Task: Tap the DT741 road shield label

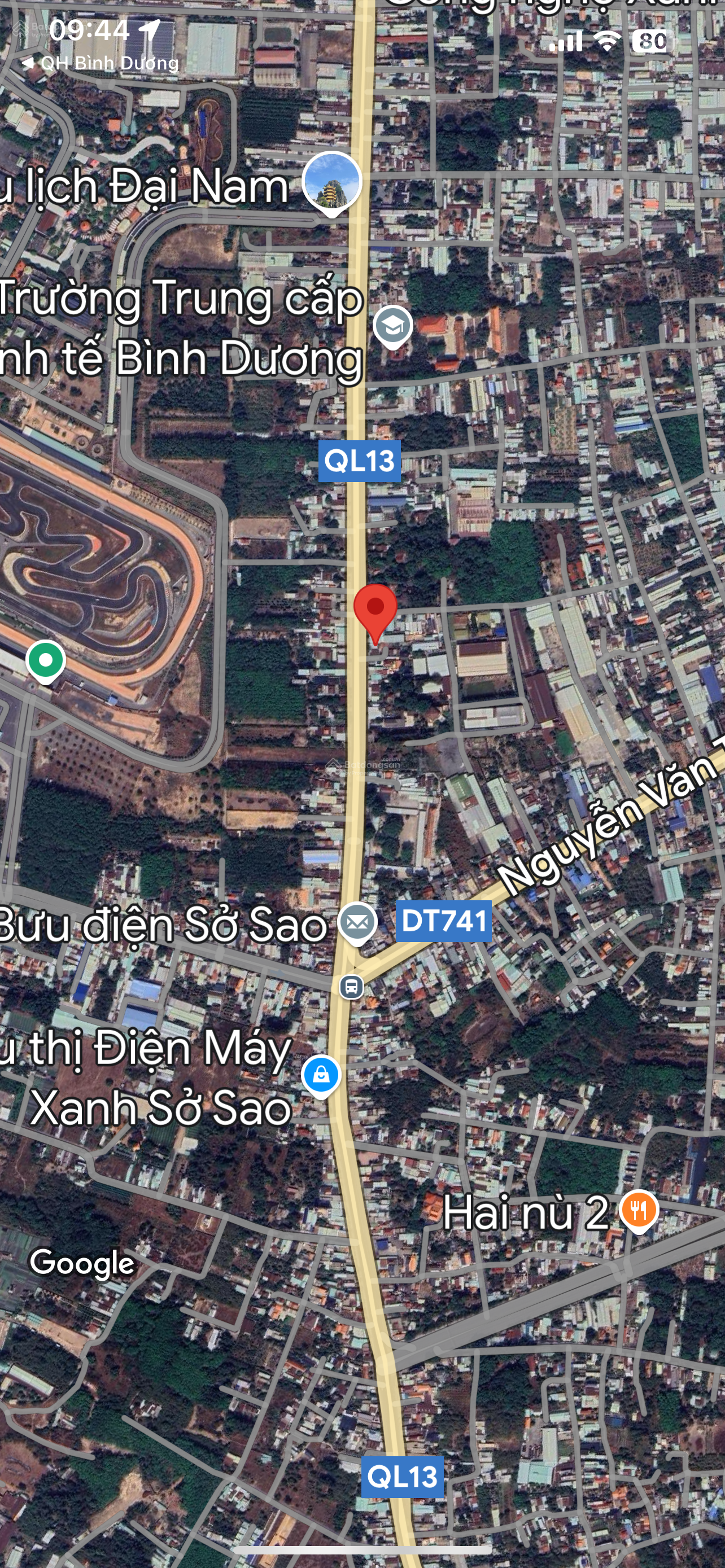Action: coord(444,921)
